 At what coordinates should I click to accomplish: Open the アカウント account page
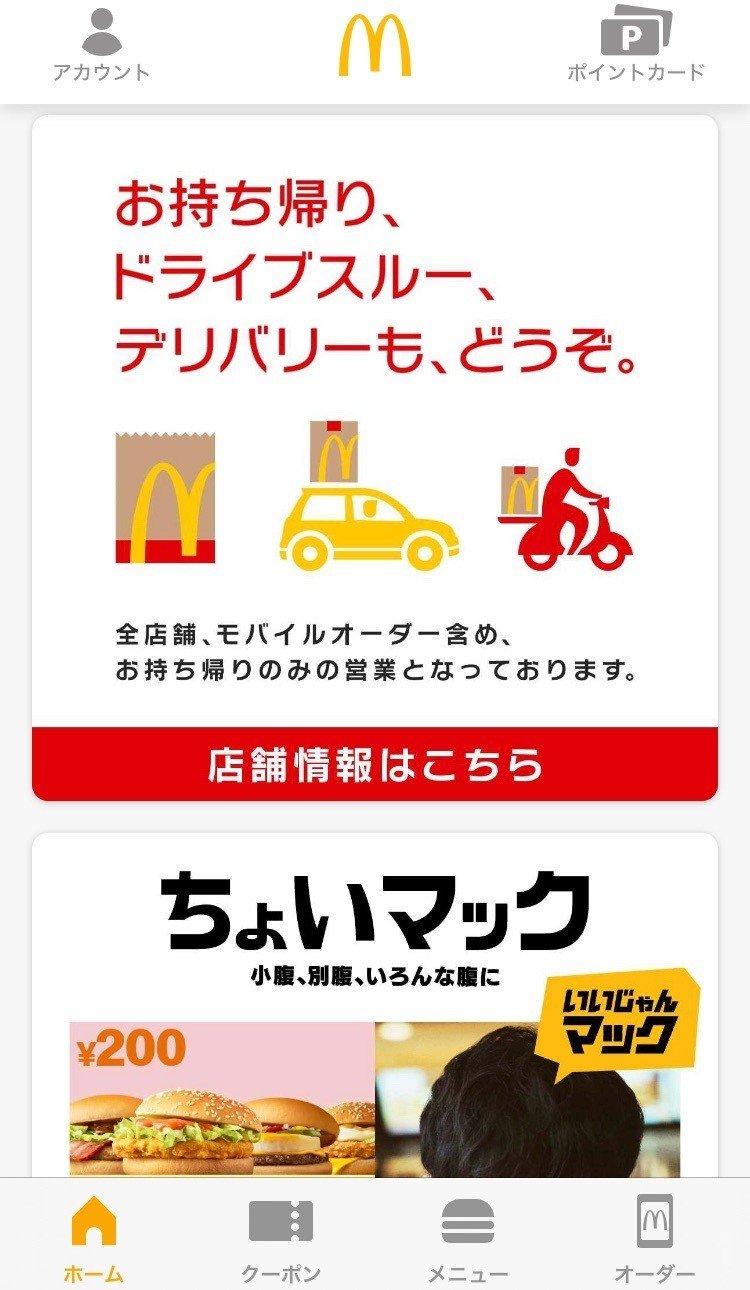click(x=101, y=46)
